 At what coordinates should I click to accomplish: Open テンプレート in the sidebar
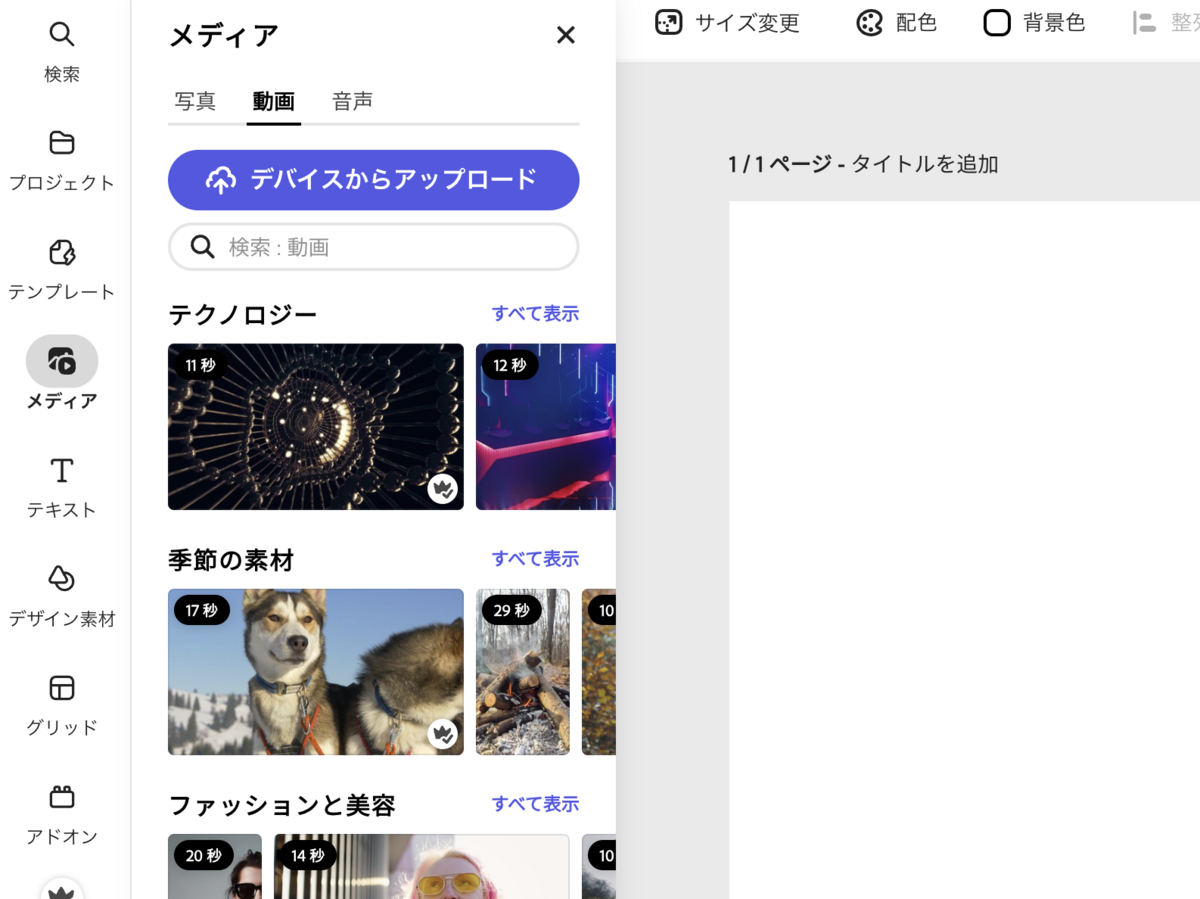coord(62,268)
